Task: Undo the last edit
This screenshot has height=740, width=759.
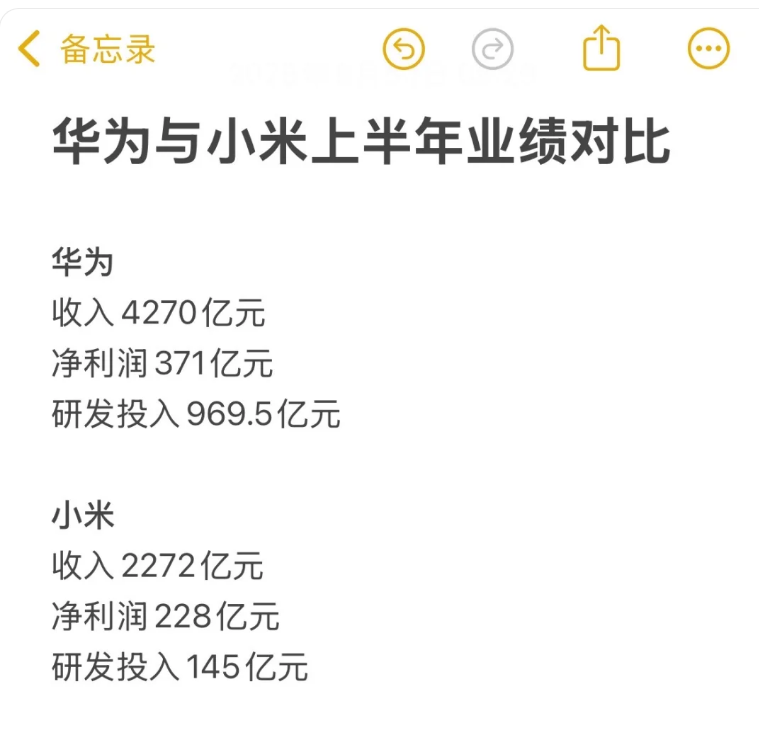Action: 404,48
